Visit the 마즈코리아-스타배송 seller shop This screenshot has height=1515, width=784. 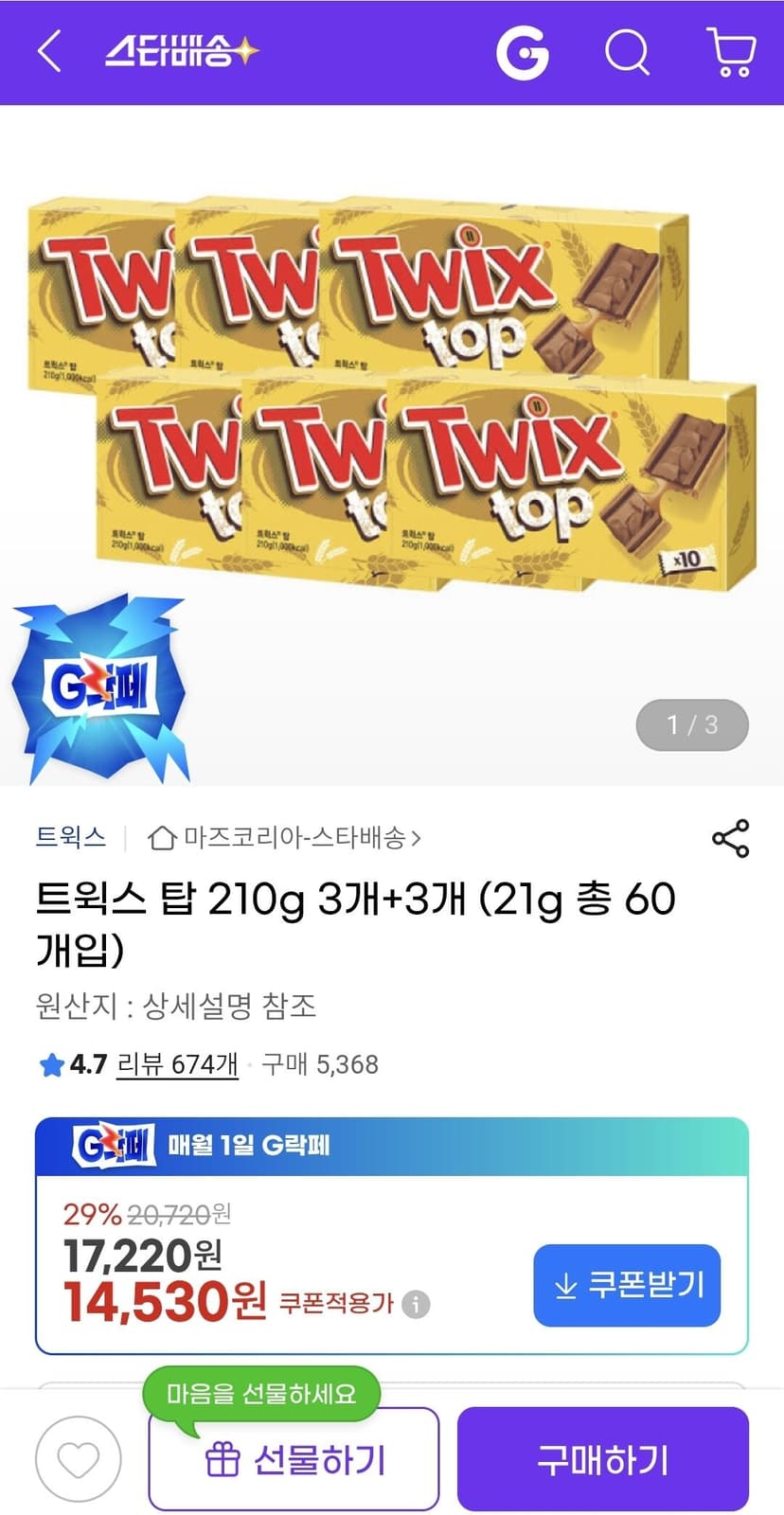coord(284,837)
